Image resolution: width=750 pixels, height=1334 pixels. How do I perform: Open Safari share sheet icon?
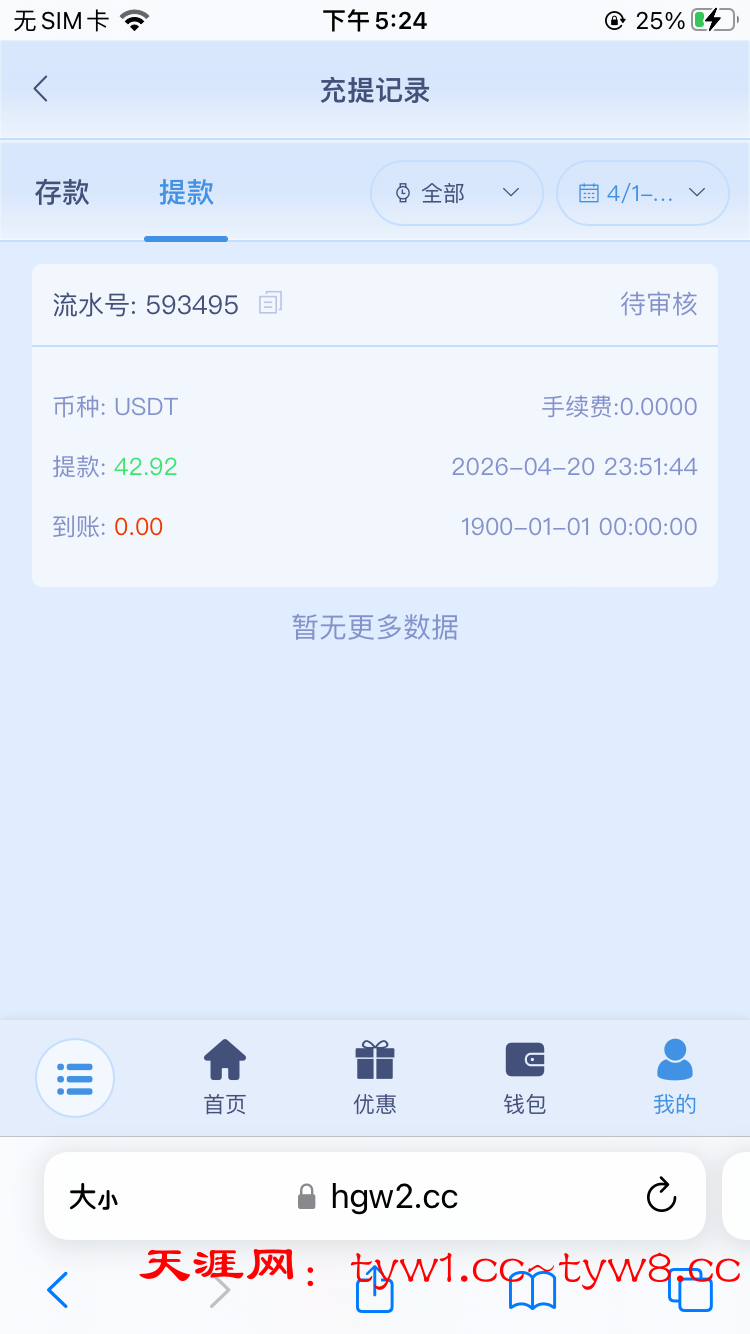373,1291
